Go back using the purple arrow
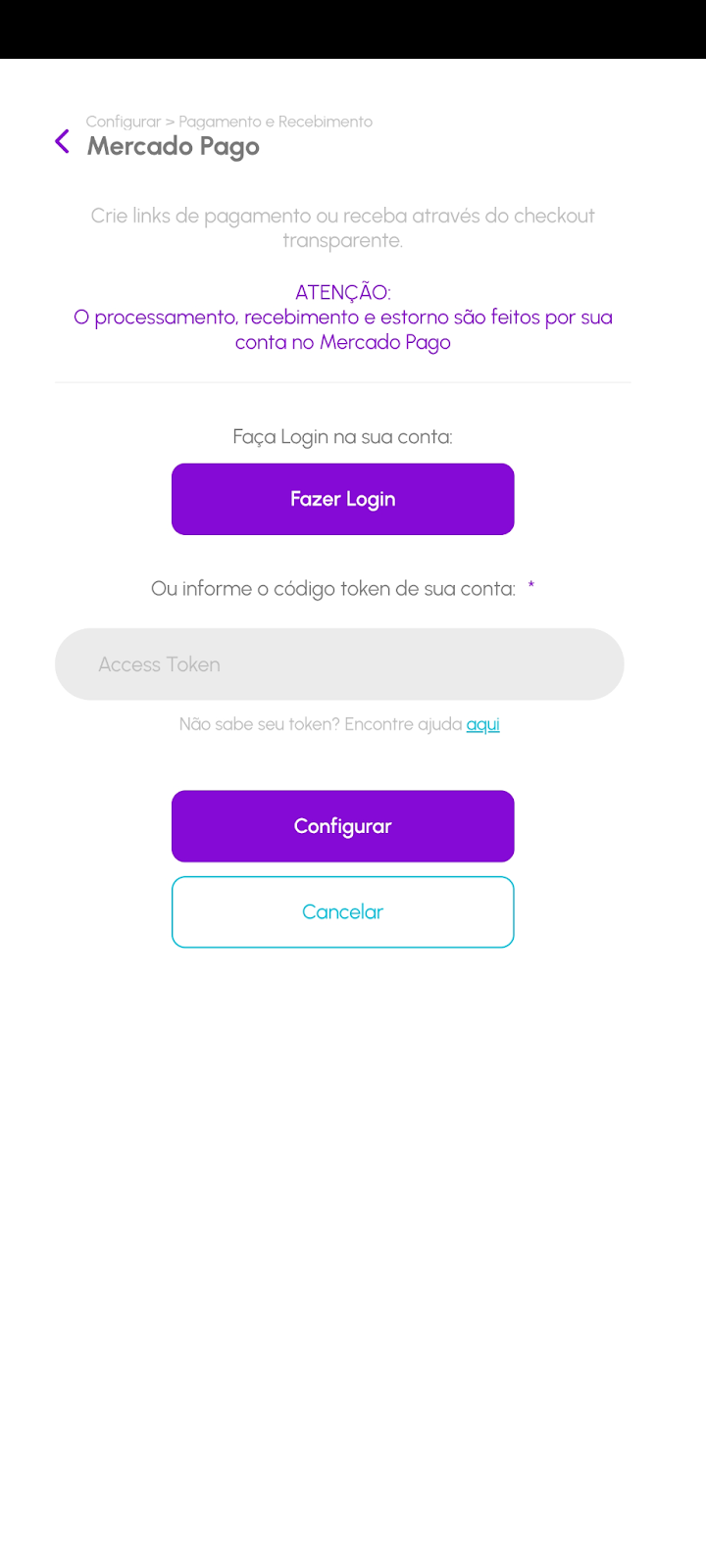Image resolution: width=706 pixels, height=1568 pixels. (x=62, y=142)
